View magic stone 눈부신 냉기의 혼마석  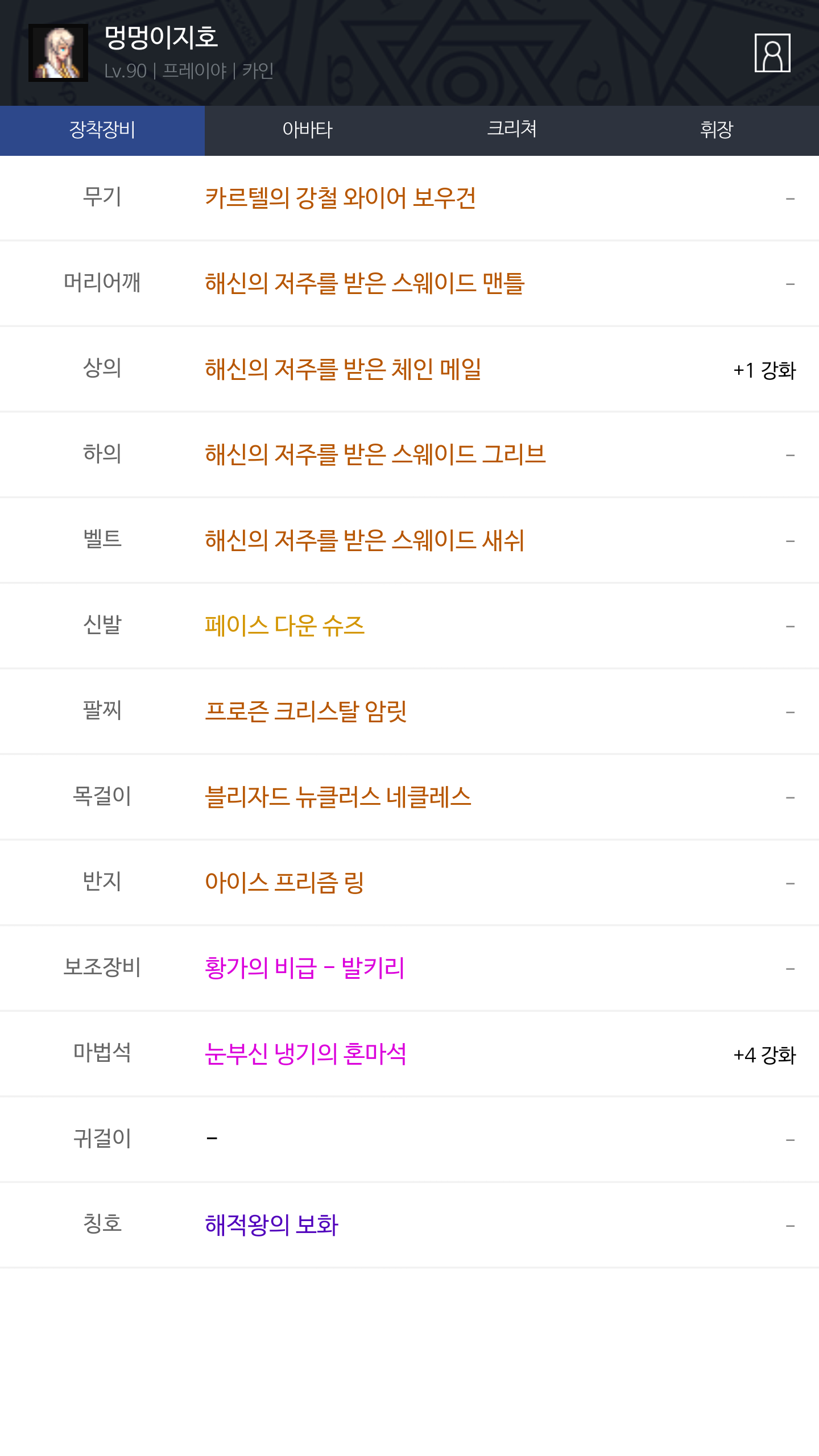(306, 1054)
